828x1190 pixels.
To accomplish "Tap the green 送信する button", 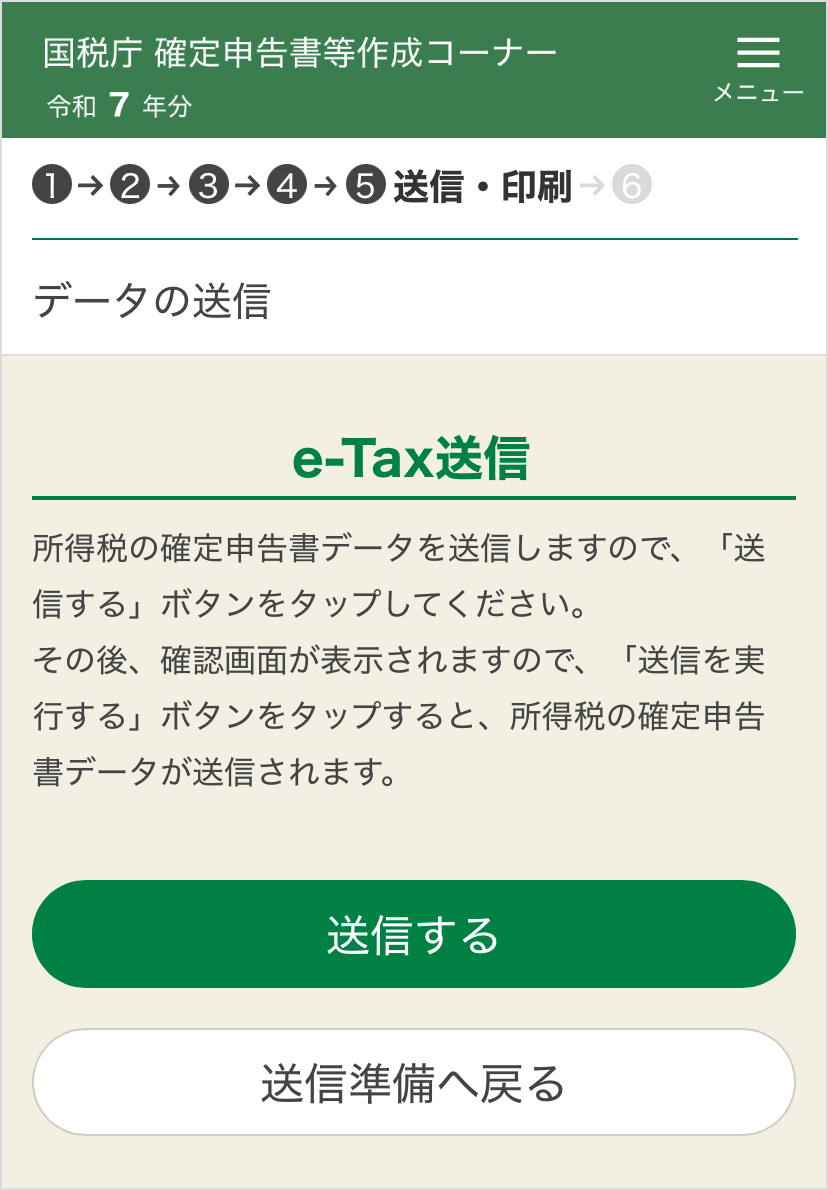I will click(x=414, y=932).
